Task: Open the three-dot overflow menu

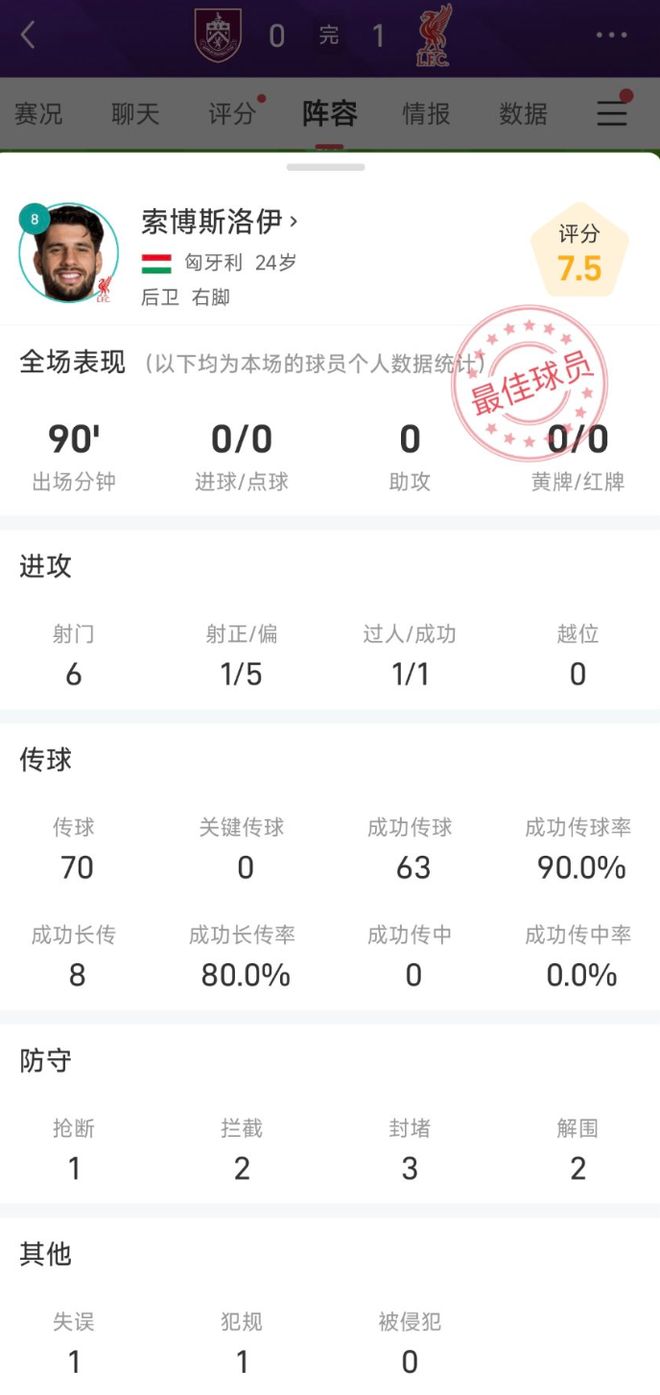Action: pos(611,36)
